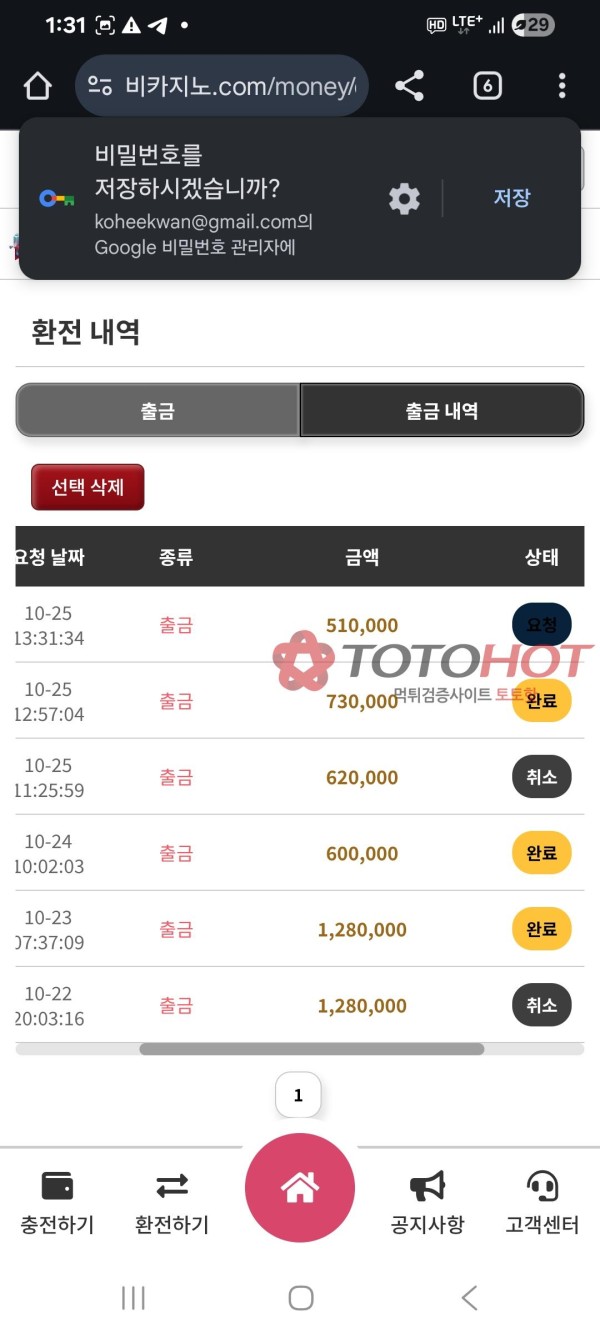Image resolution: width=600 pixels, height=1333 pixels.
Task: Share the current page
Action: [409, 86]
